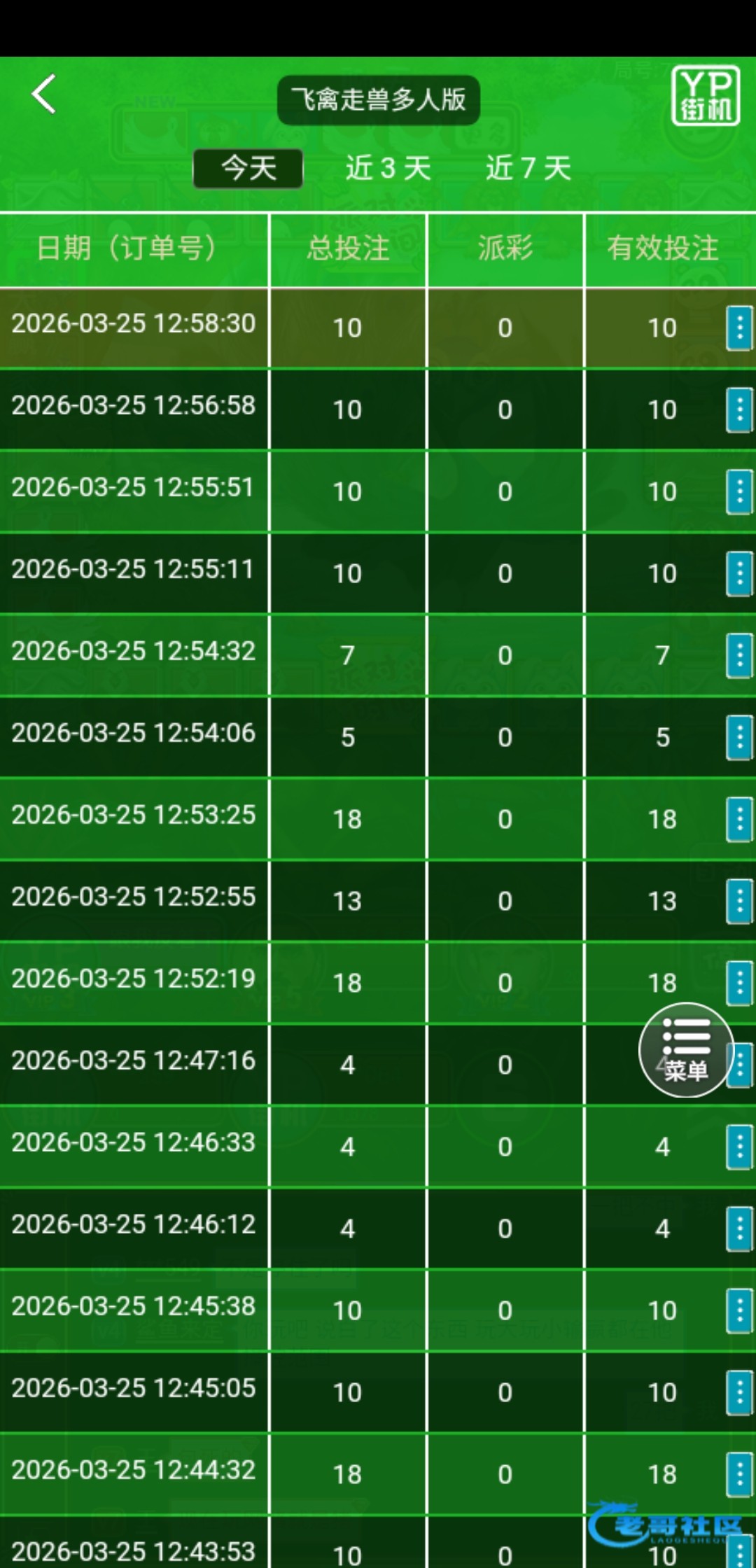Show more options for the 12:52:19 order
Viewport: 756px width, 1568px height.
(x=739, y=983)
